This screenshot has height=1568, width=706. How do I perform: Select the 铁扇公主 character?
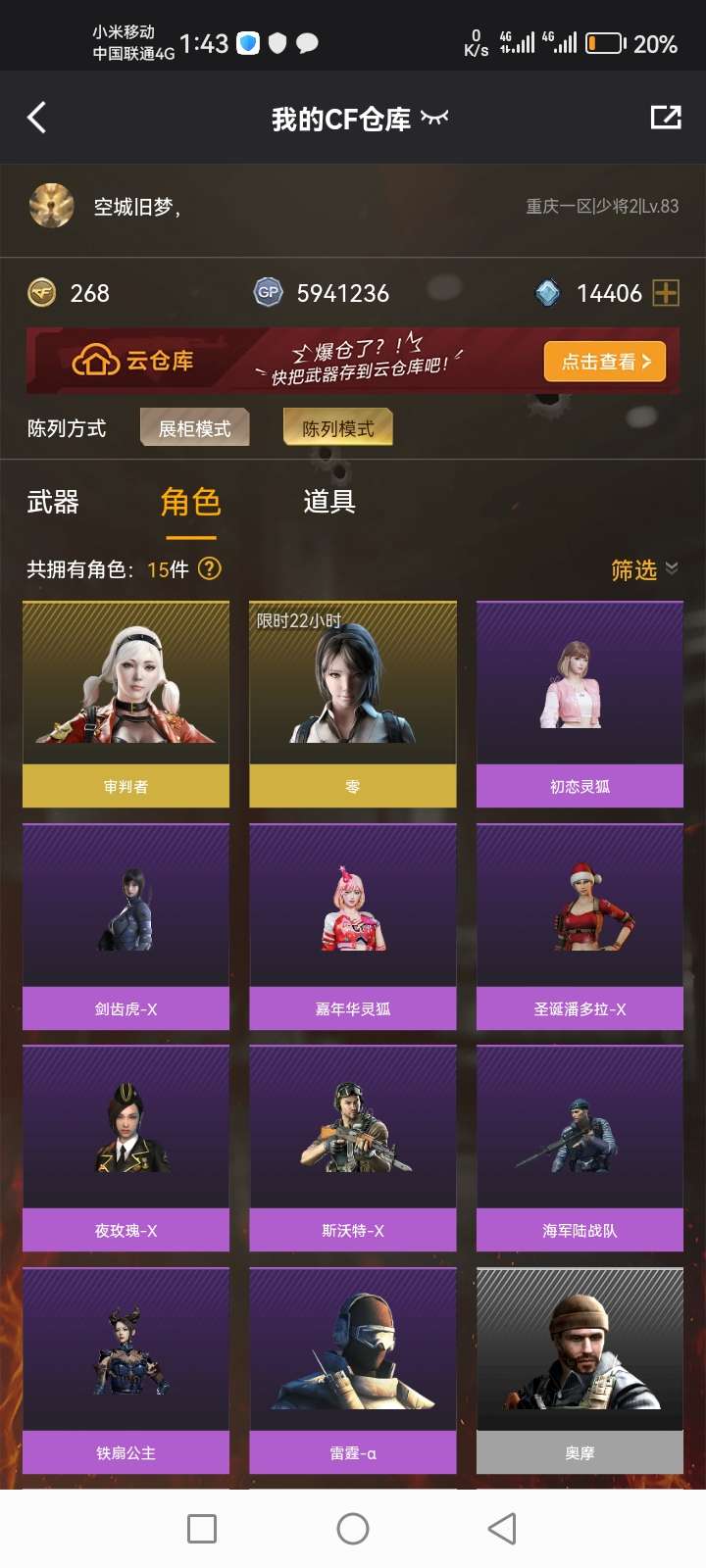[126, 1370]
